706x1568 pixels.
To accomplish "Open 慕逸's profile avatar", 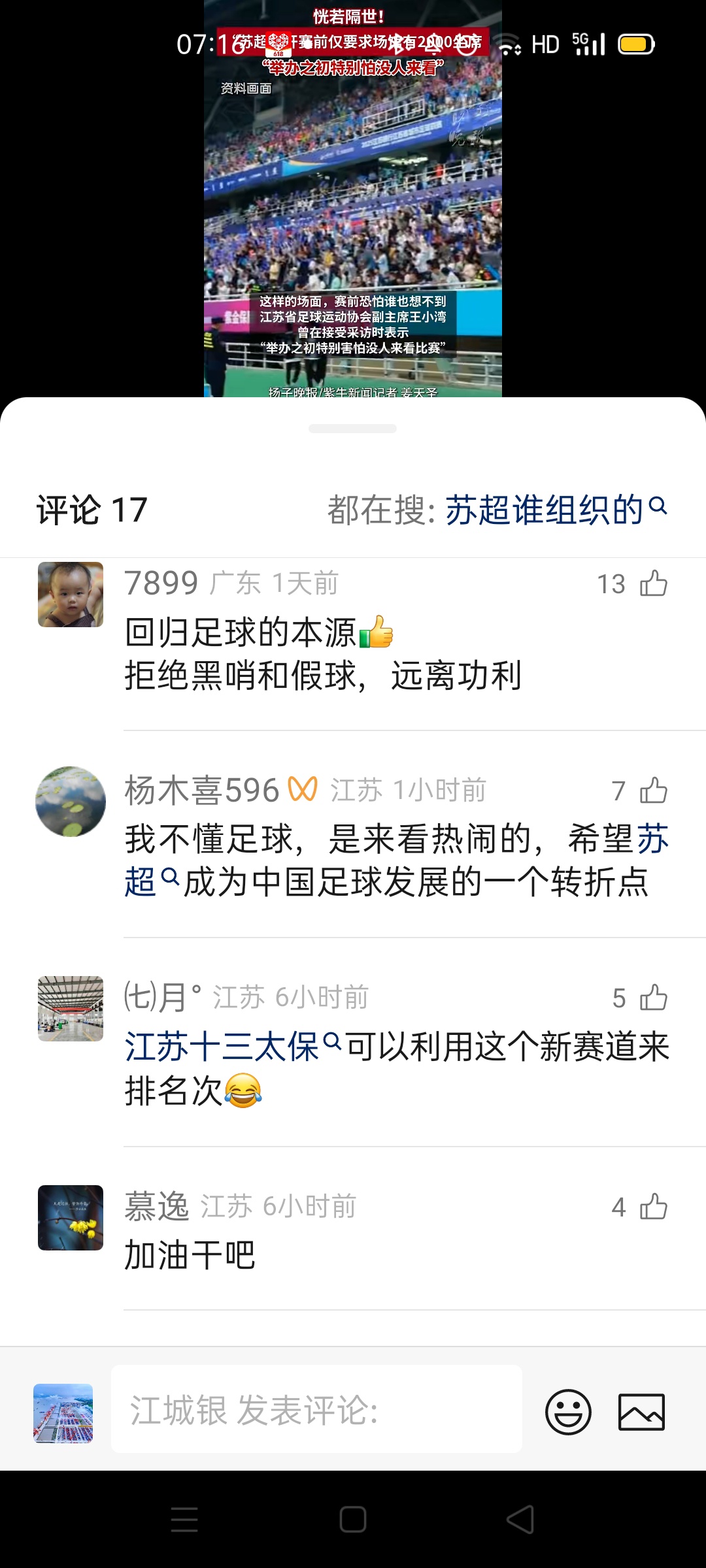I will (x=71, y=1218).
